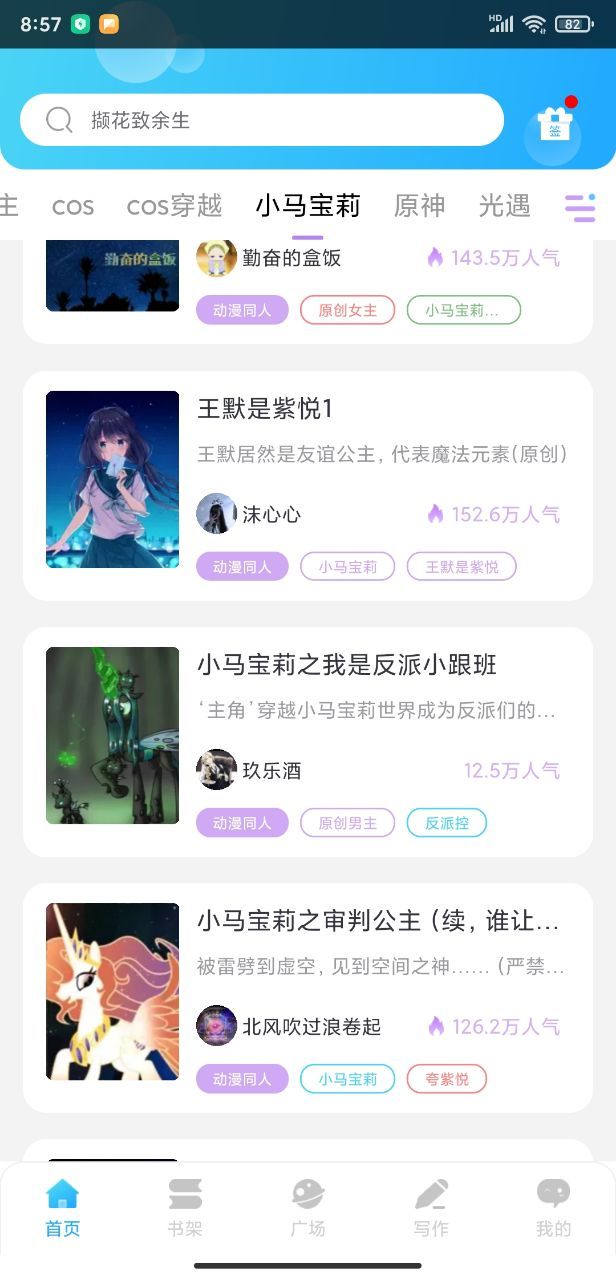This screenshot has width=616, height=1280.
Task: Tap the 反派控 tag chip
Action: (447, 823)
